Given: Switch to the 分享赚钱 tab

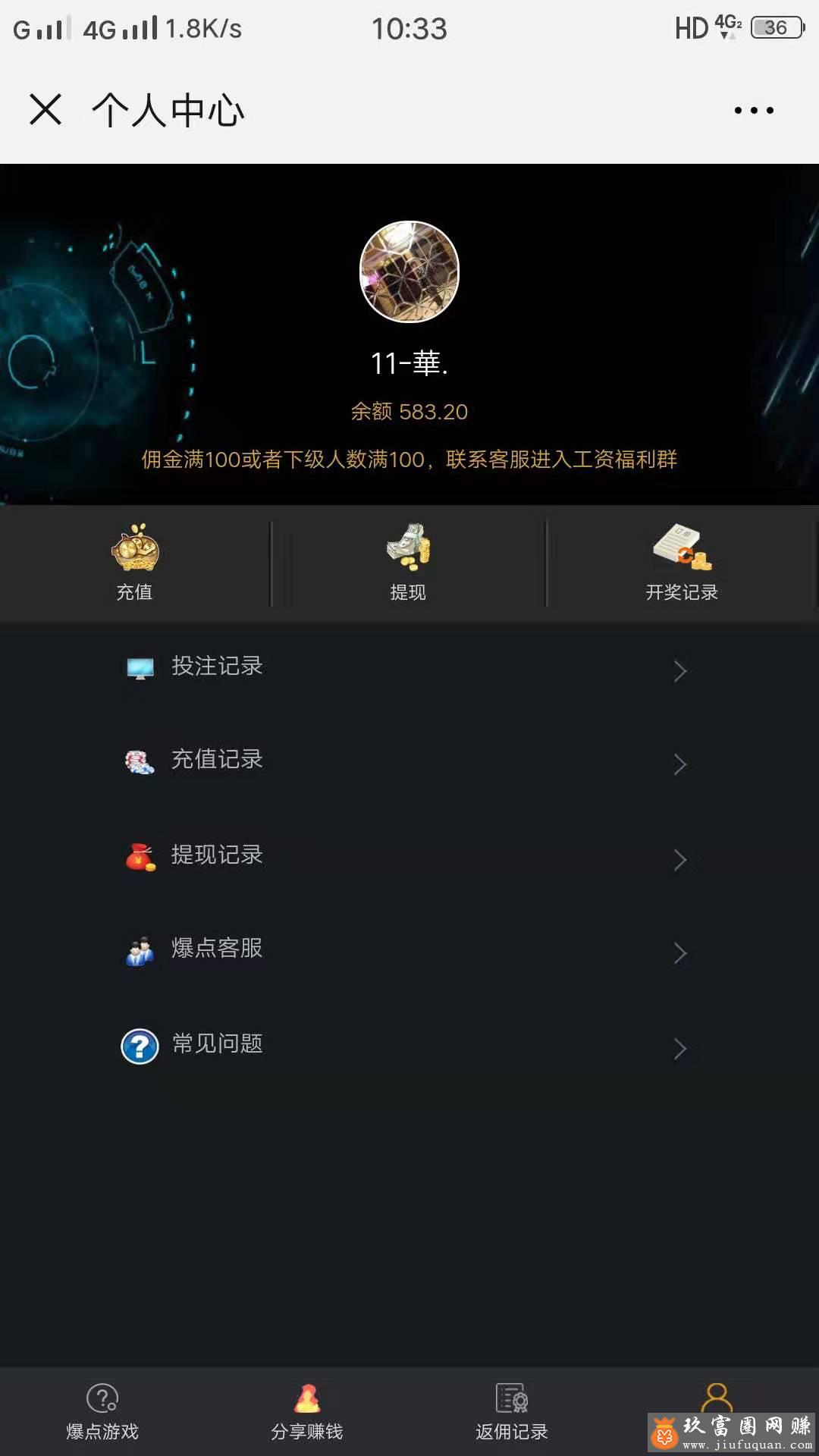Looking at the screenshot, I should click(307, 1412).
